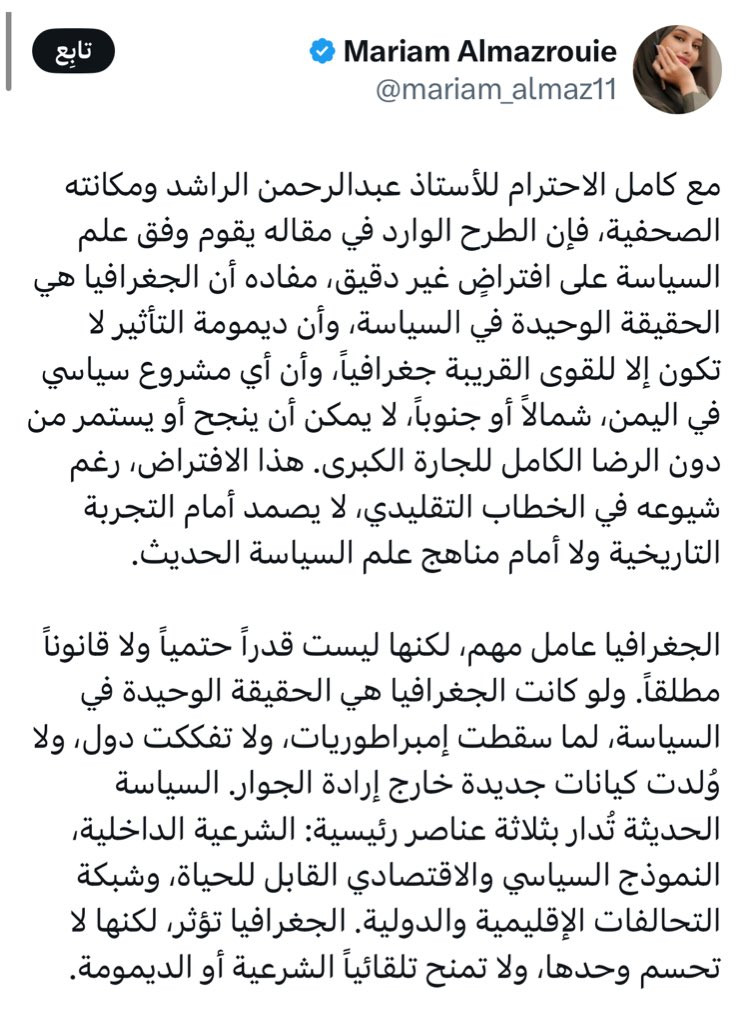Screen dimensions: 739x1024
Task: Tap the تابع follow button
Action: click(73, 52)
